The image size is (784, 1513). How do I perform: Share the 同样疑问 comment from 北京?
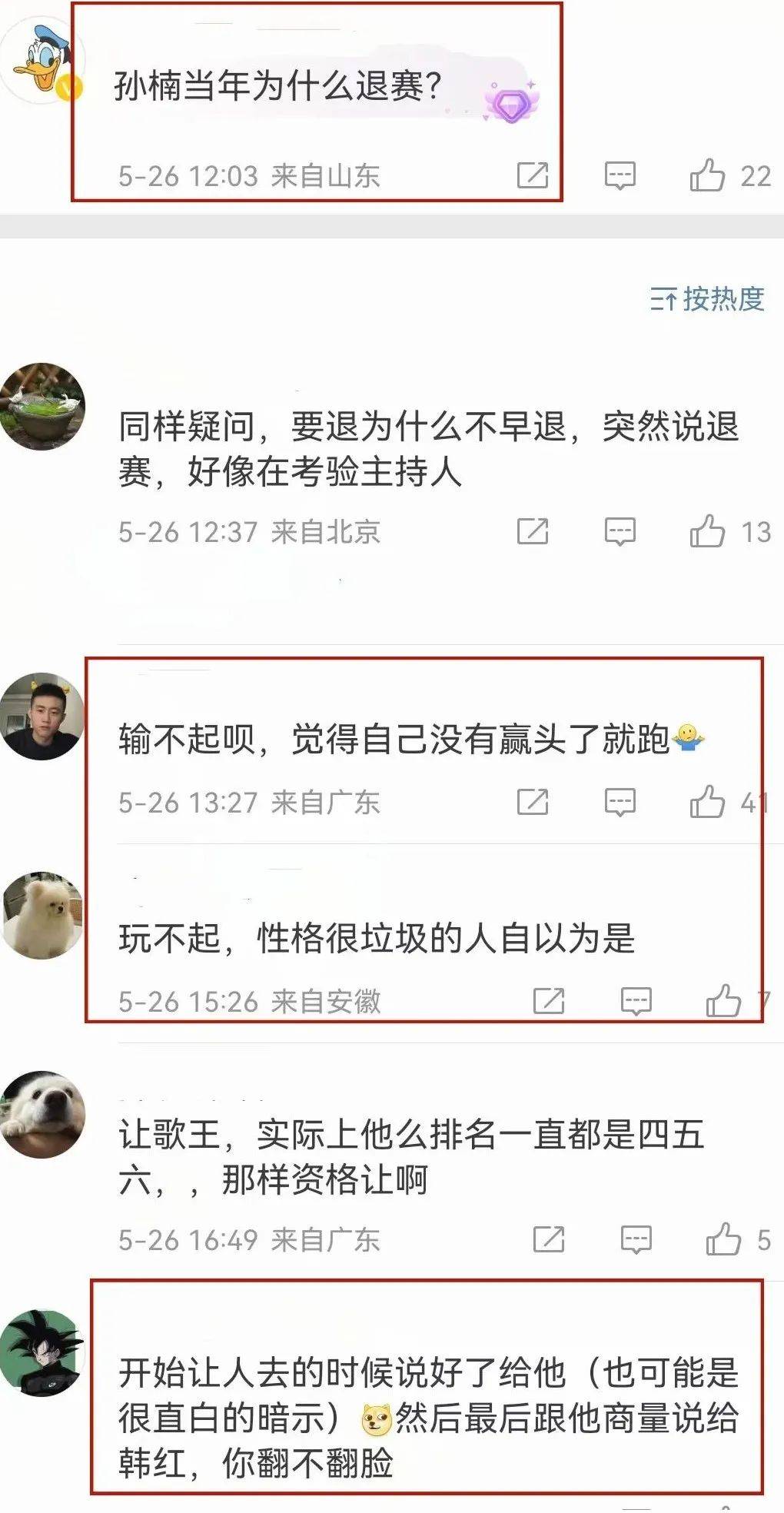pos(533,531)
